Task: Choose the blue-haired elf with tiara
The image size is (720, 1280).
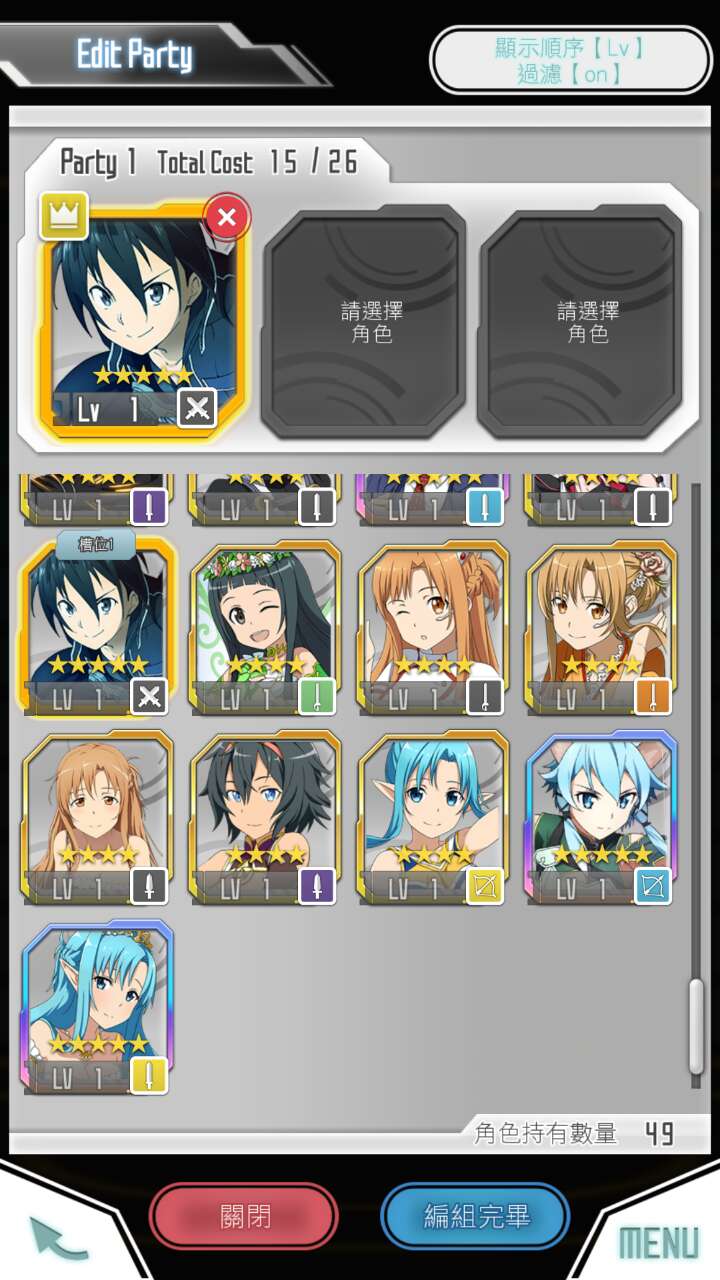Action: coord(97,1005)
